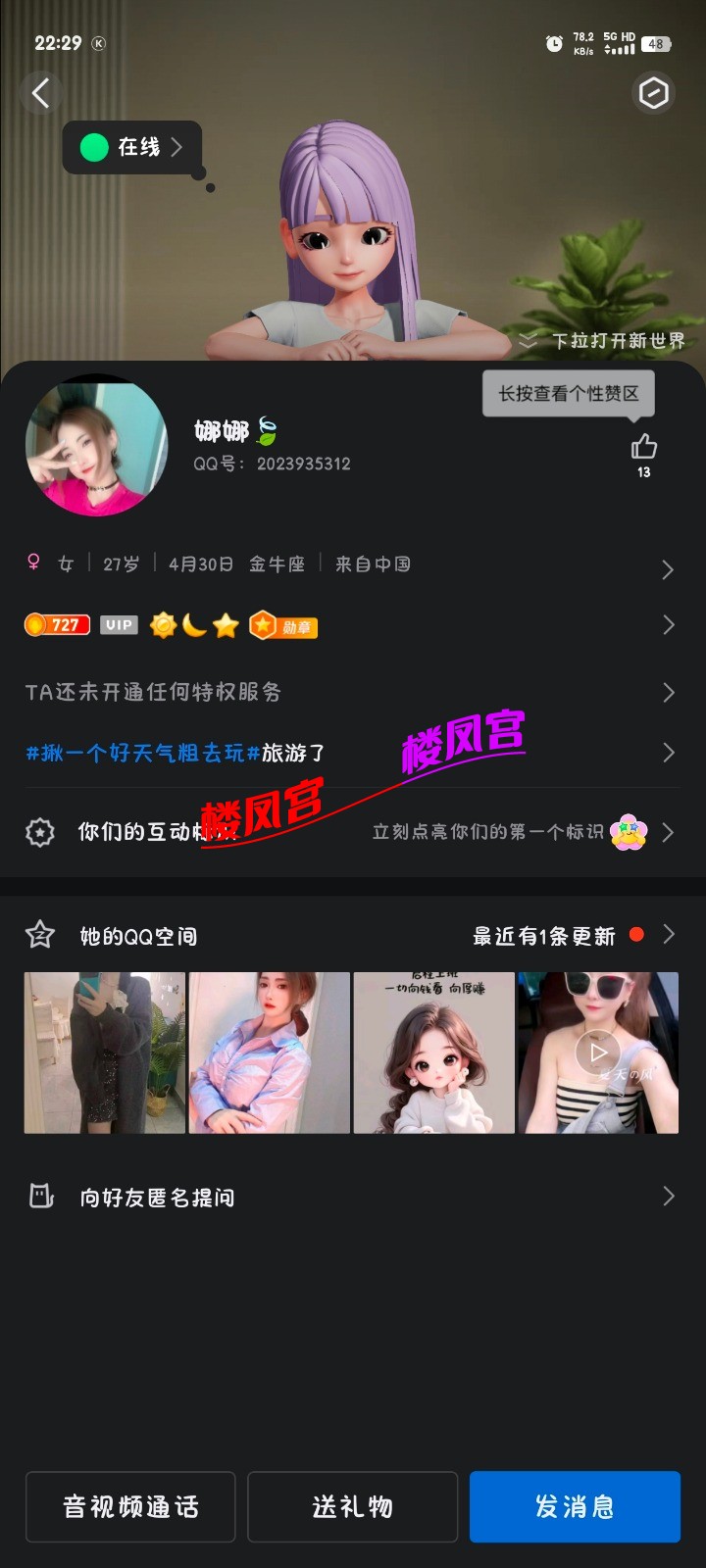Viewport: 706px width, 1568px height.
Task: Expand the 特权服务 row chevron
Action: pyautogui.click(x=668, y=692)
